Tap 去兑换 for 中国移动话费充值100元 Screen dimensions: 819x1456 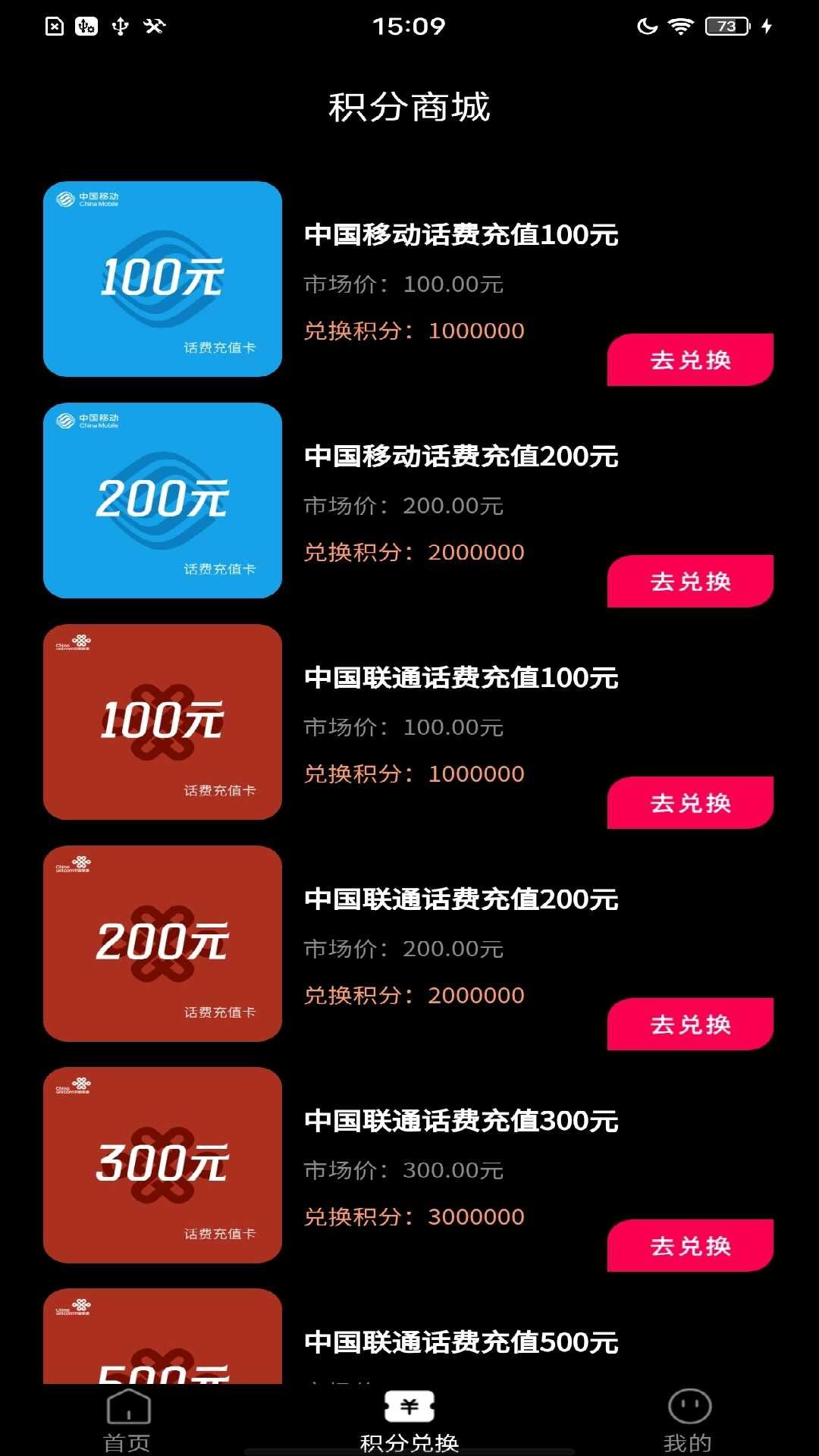690,359
